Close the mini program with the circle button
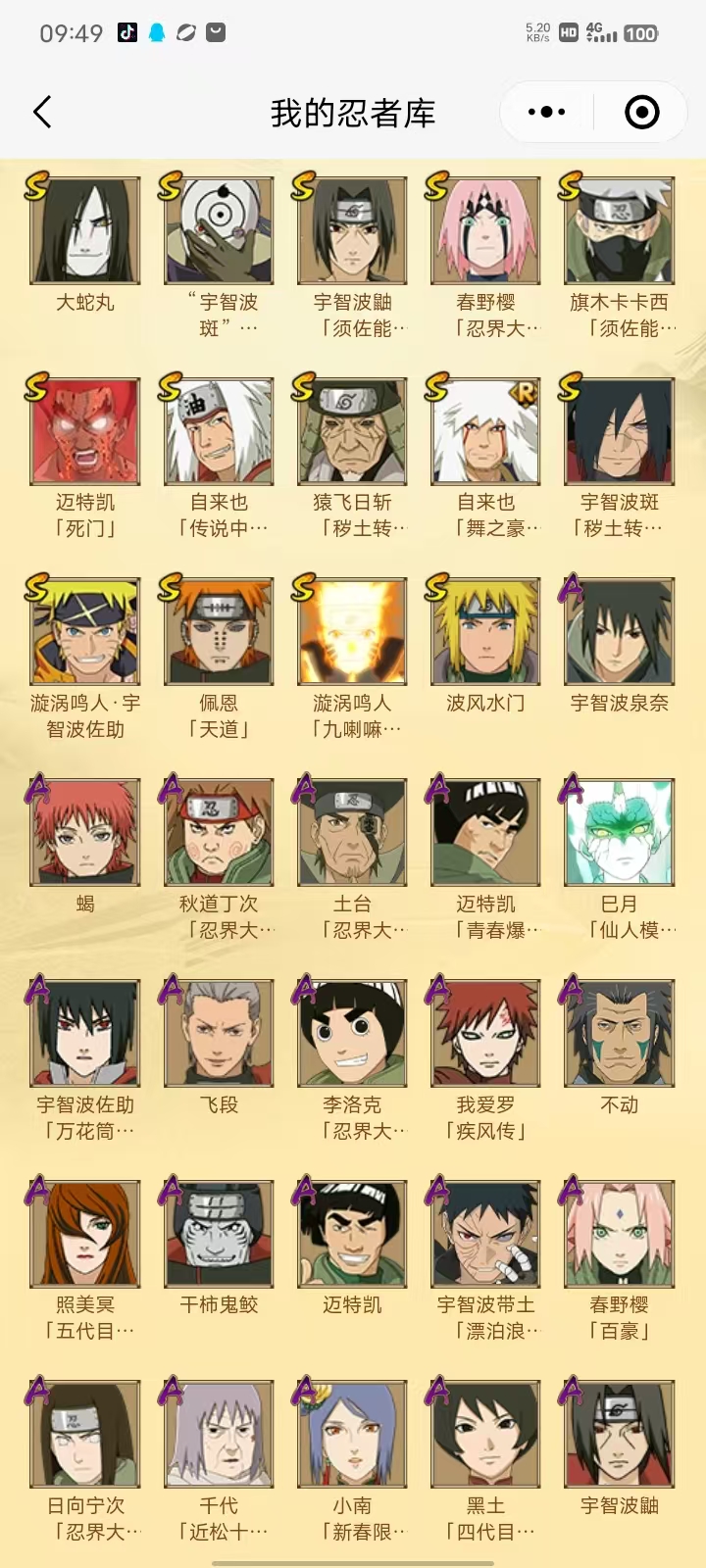This screenshot has height=1568, width=706. pos(642,113)
